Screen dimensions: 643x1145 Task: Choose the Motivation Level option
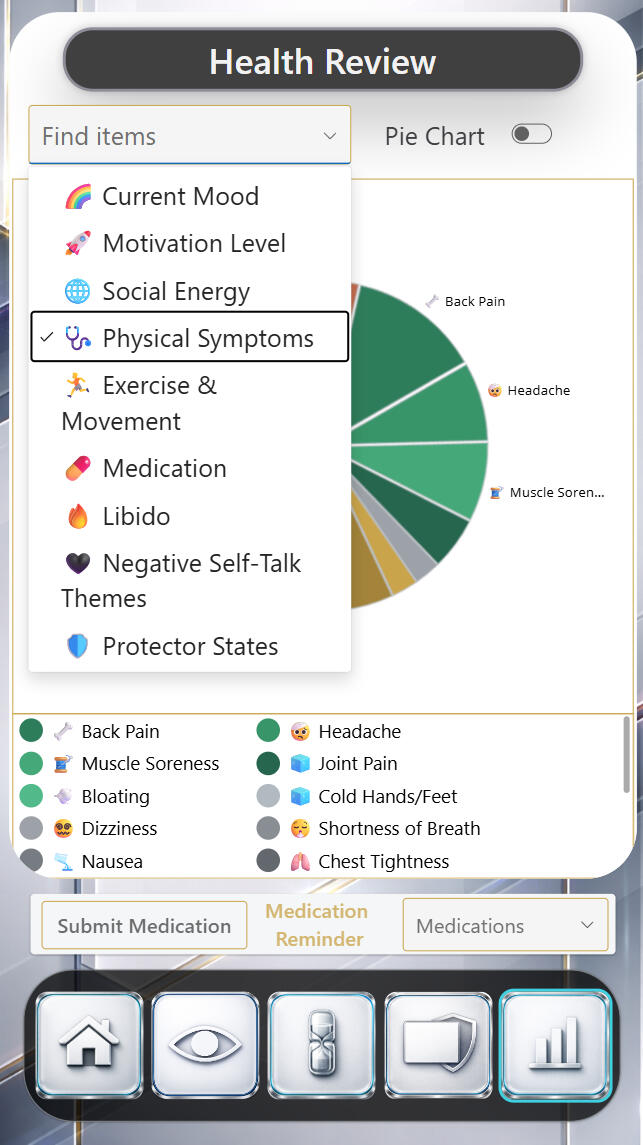tap(193, 244)
